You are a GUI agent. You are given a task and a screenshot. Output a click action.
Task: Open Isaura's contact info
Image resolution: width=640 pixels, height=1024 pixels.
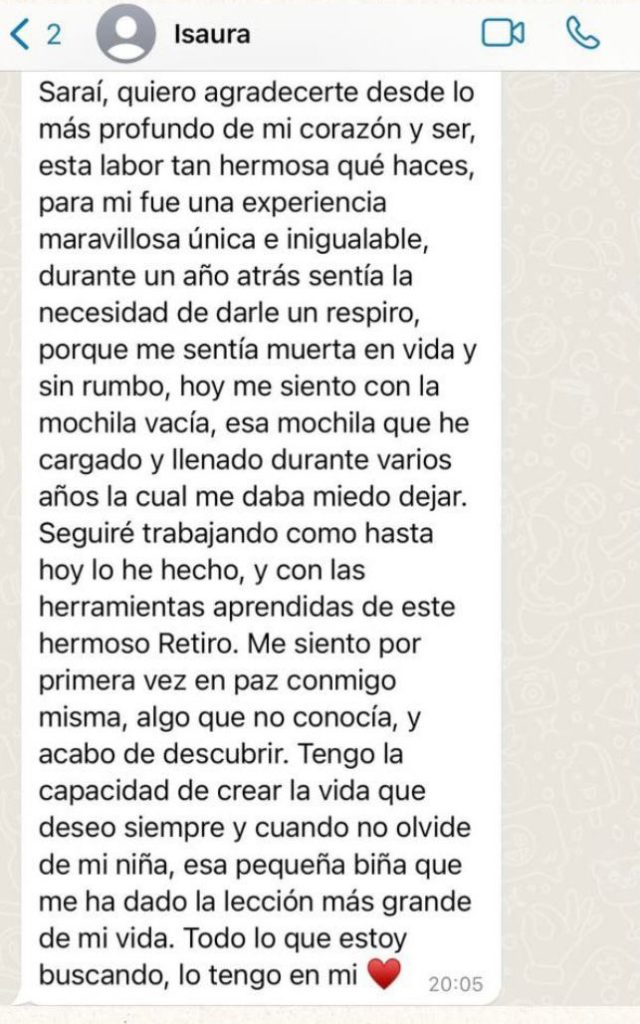tap(212, 35)
